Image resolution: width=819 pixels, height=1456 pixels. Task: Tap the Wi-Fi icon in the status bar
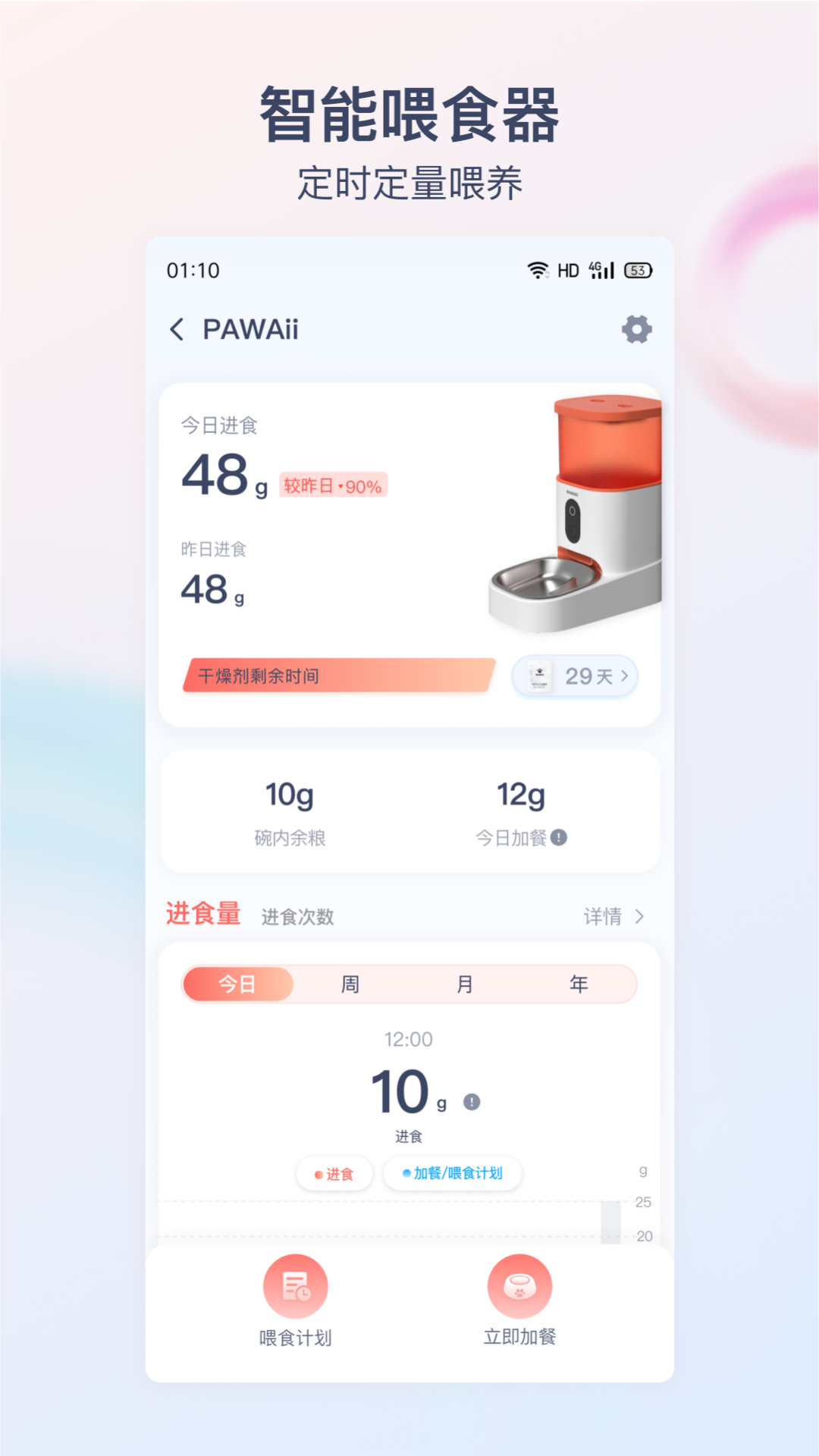[x=538, y=270]
